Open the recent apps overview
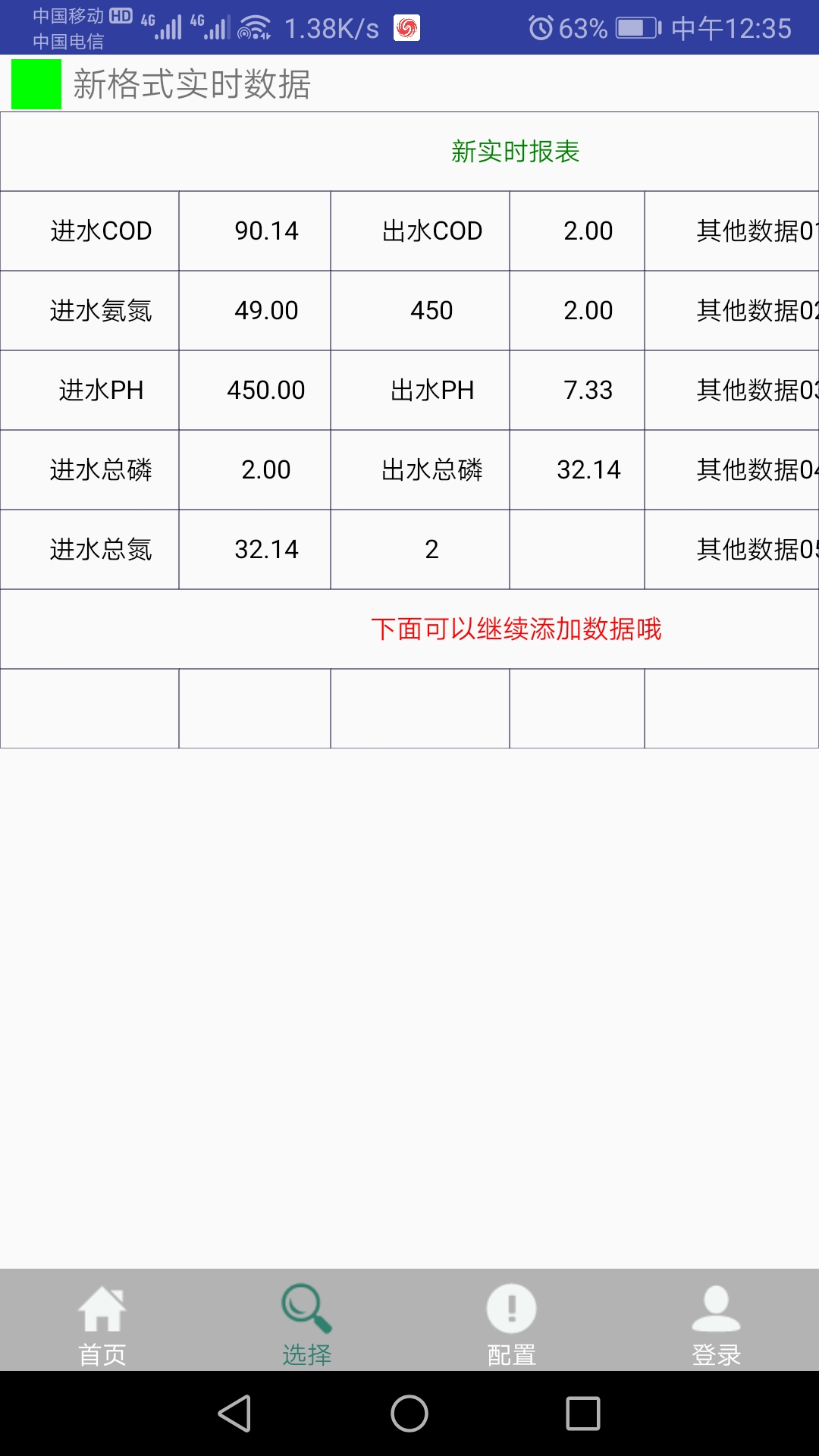 pos(582,1414)
